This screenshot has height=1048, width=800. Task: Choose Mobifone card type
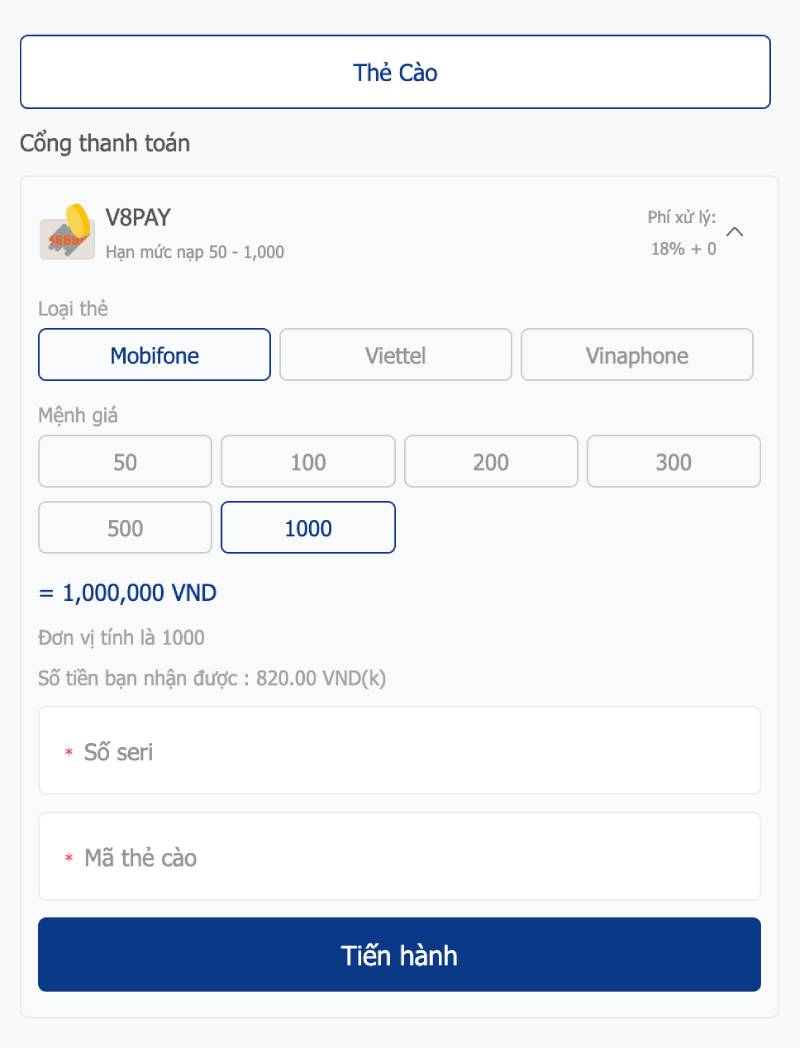[x=154, y=355]
